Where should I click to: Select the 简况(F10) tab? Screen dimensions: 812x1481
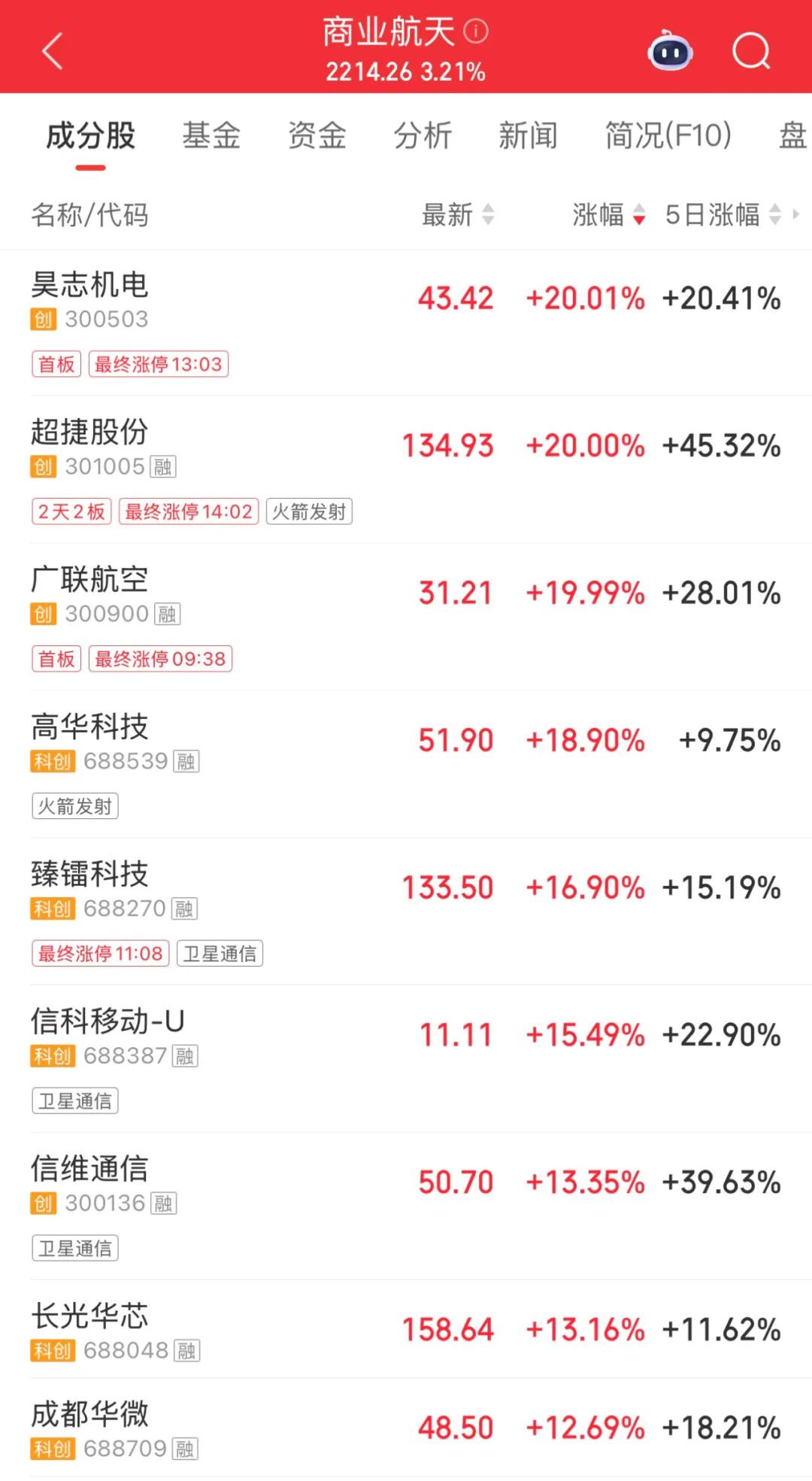[668, 136]
